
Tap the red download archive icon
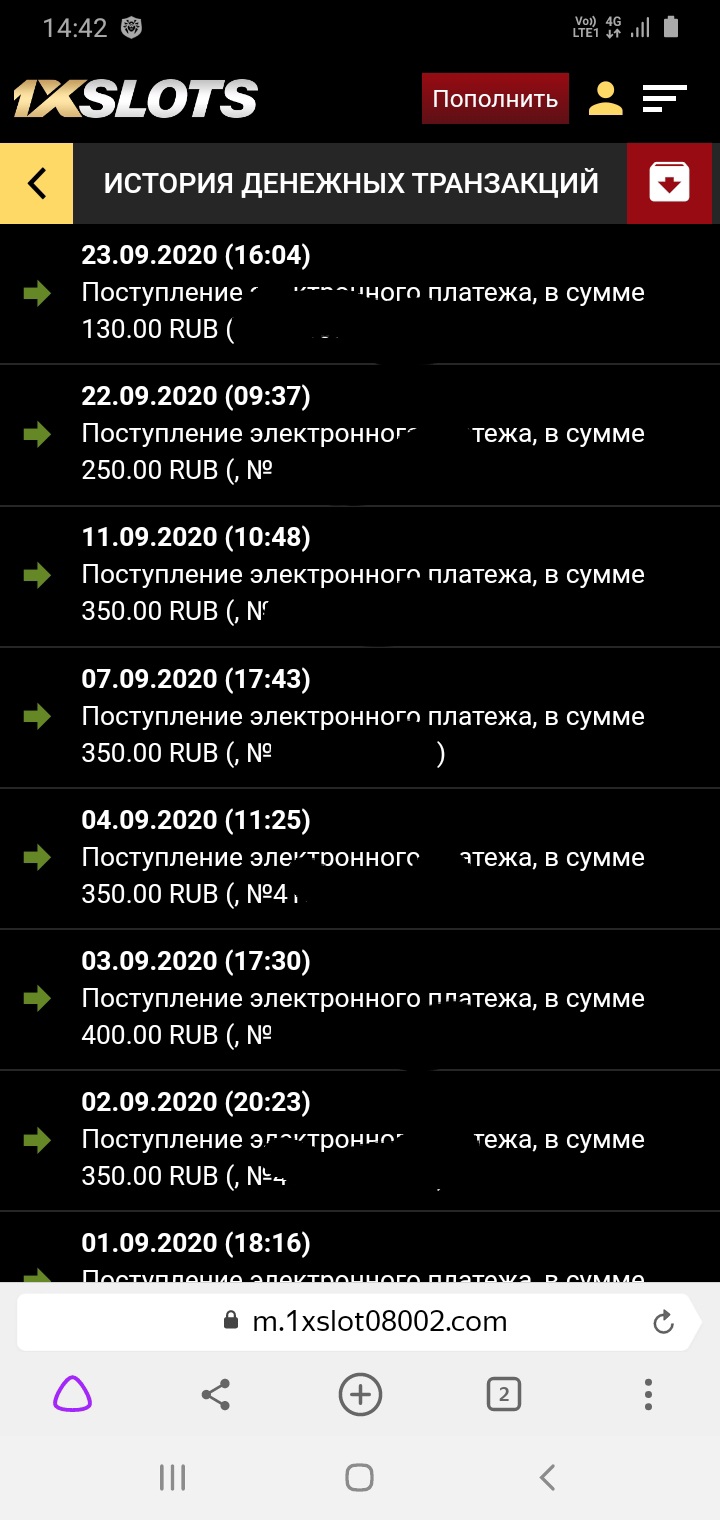coord(669,183)
